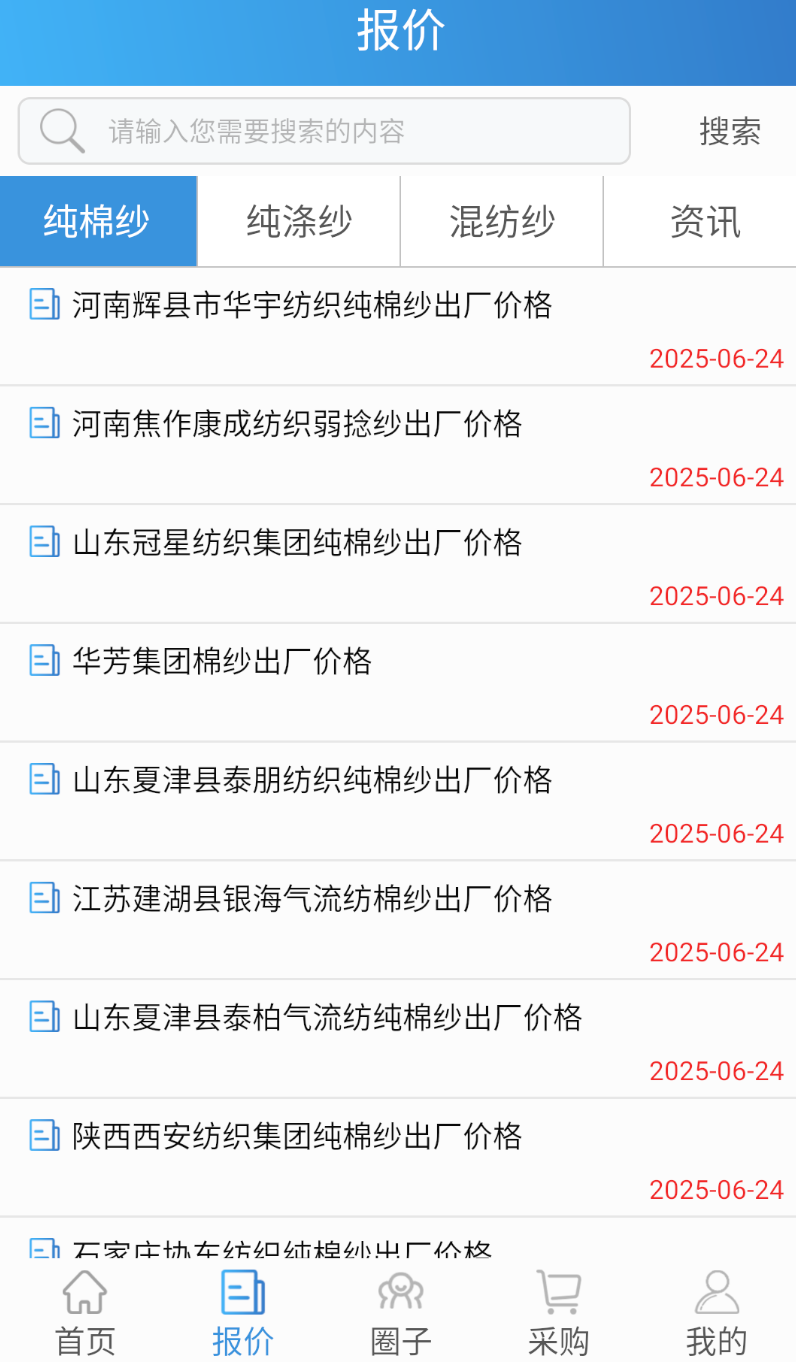Viewport: 796px width, 1362px height.
Task: Tap the search input field
Action: point(324,131)
